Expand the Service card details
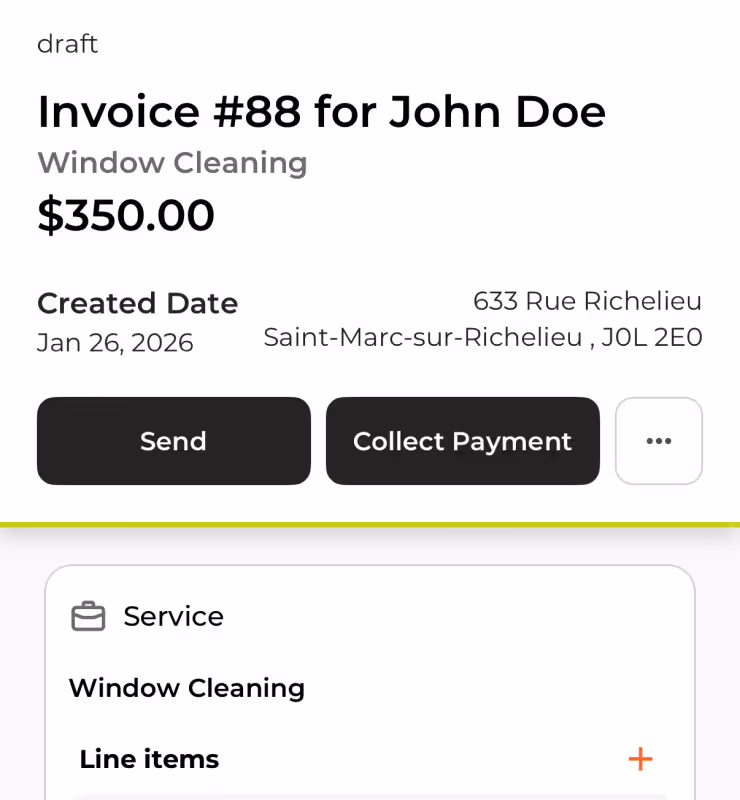 173,616
